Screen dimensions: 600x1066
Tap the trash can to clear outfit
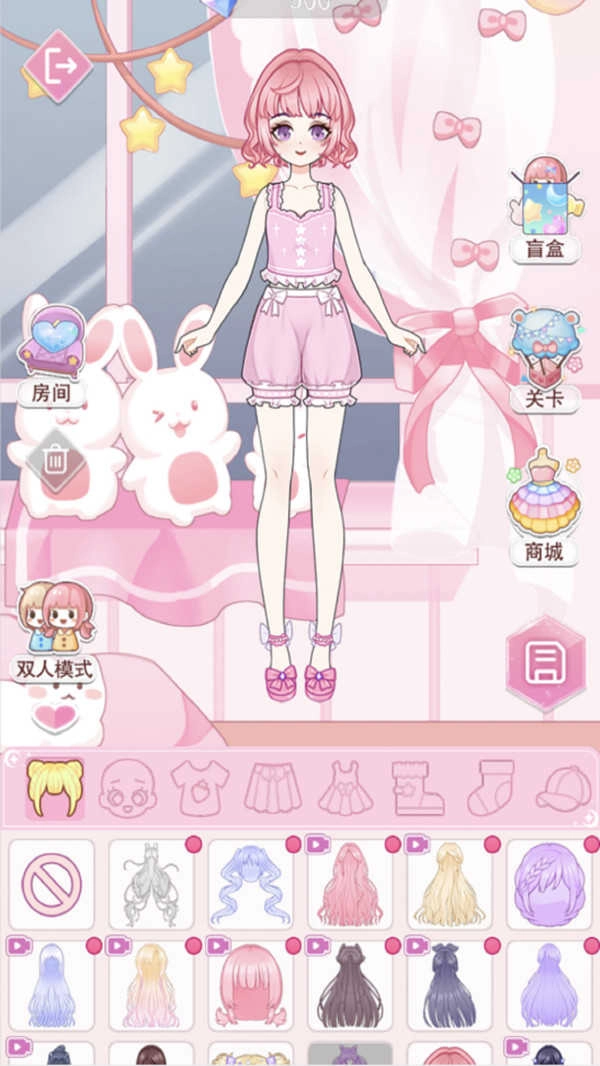tap(57, 461)
